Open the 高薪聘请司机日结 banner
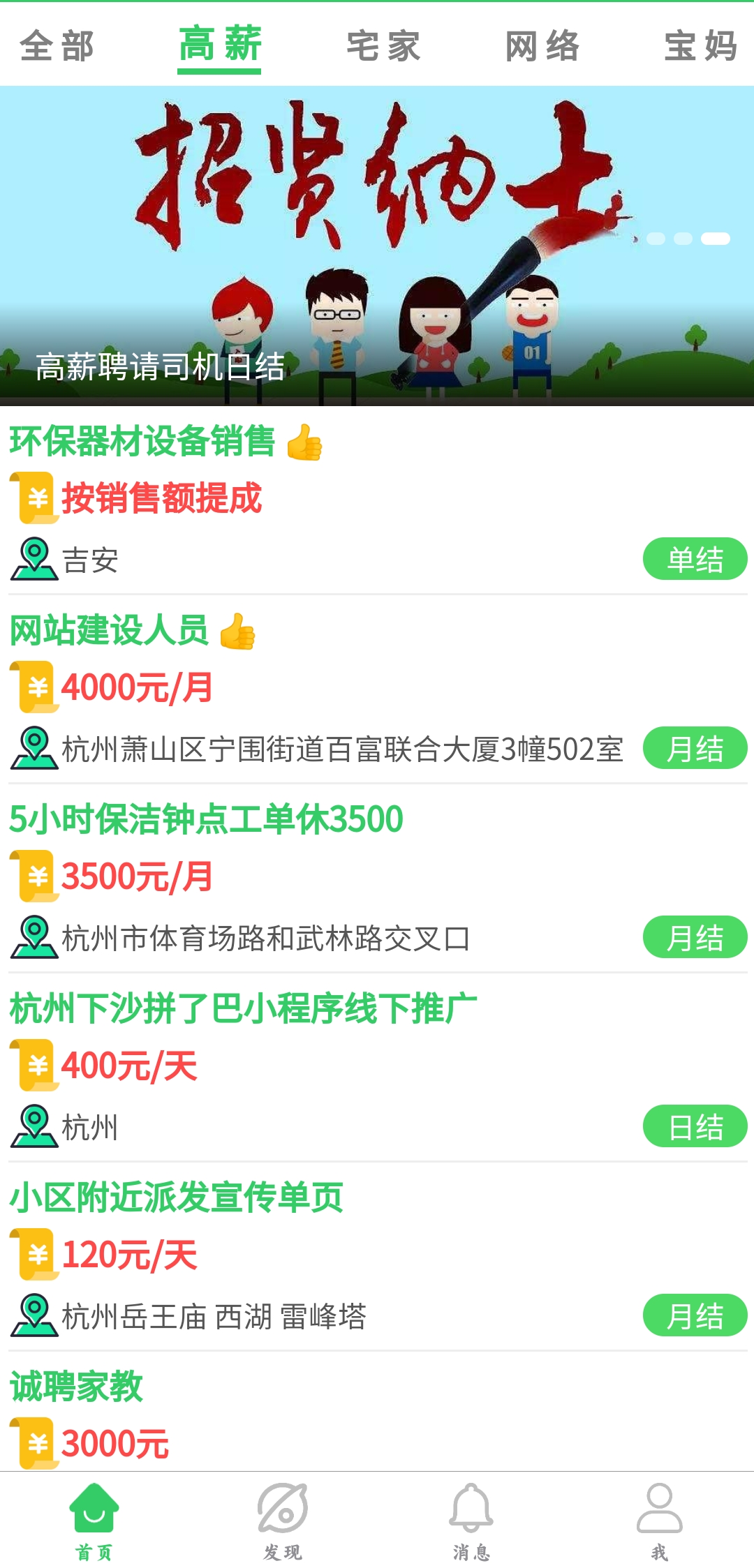Screen dimensions: 754x1568 point(377,246)
